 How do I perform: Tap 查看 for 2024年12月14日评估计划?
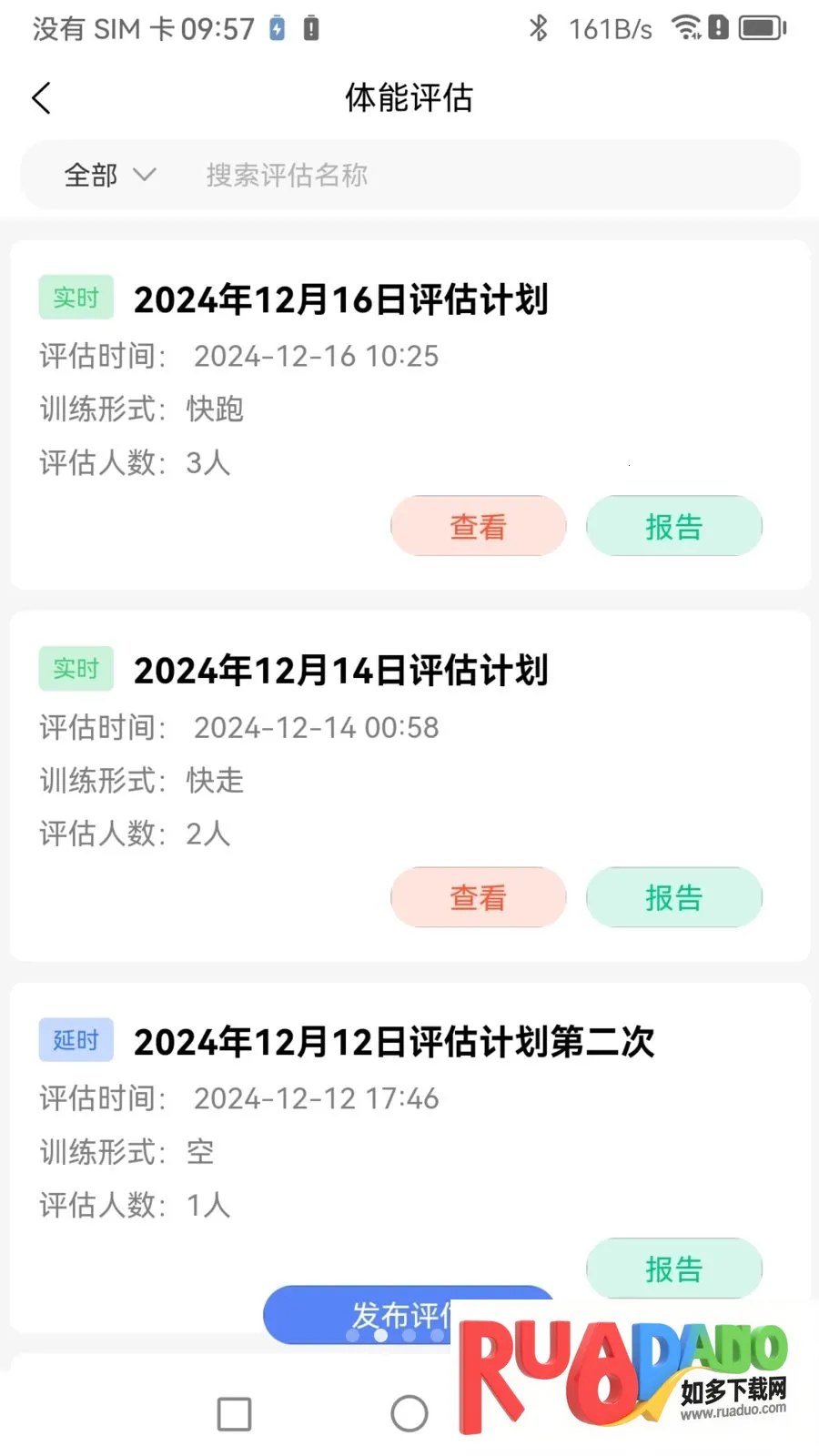479,897
